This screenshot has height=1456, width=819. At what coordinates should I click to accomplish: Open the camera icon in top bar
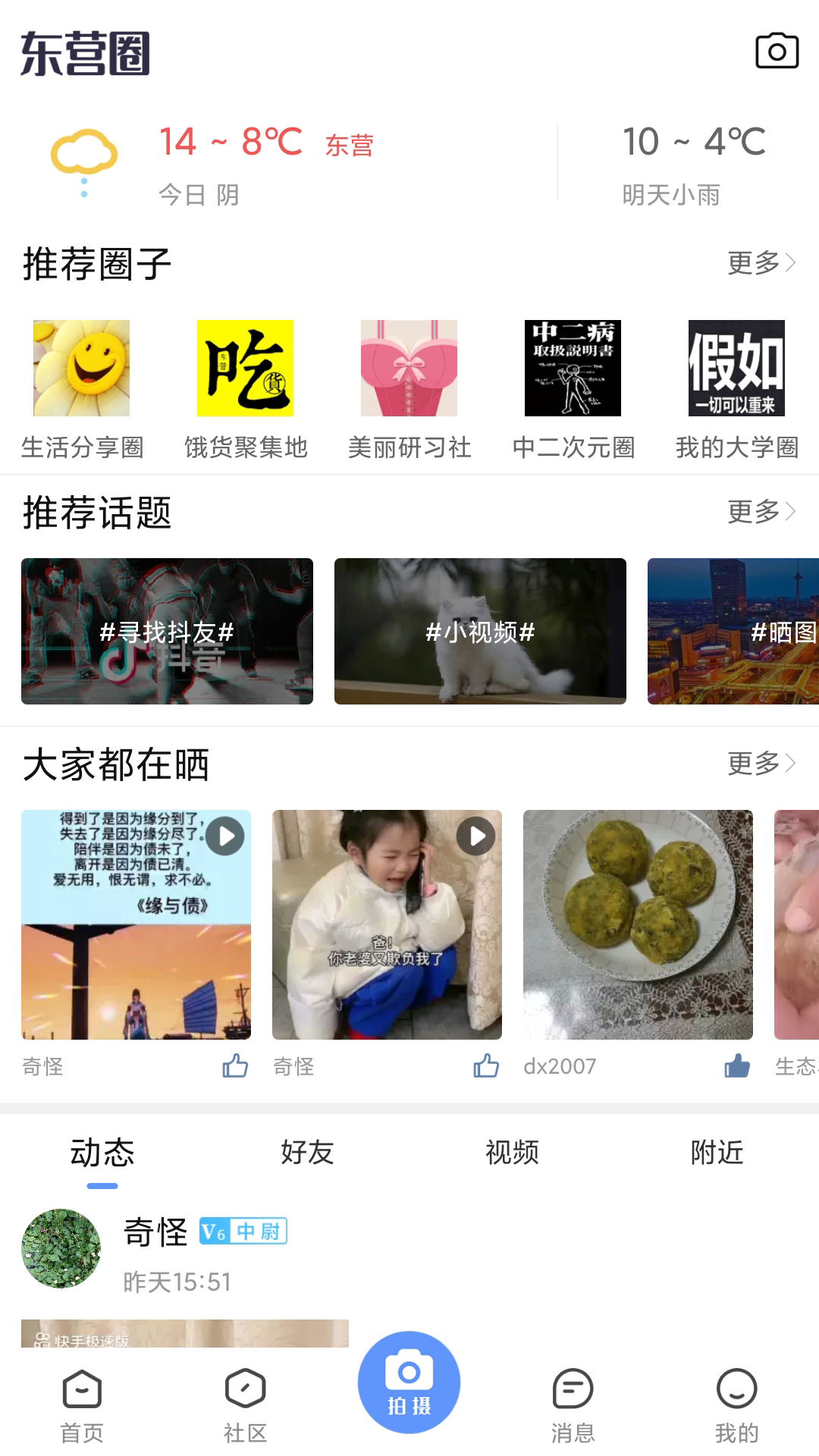777,52
